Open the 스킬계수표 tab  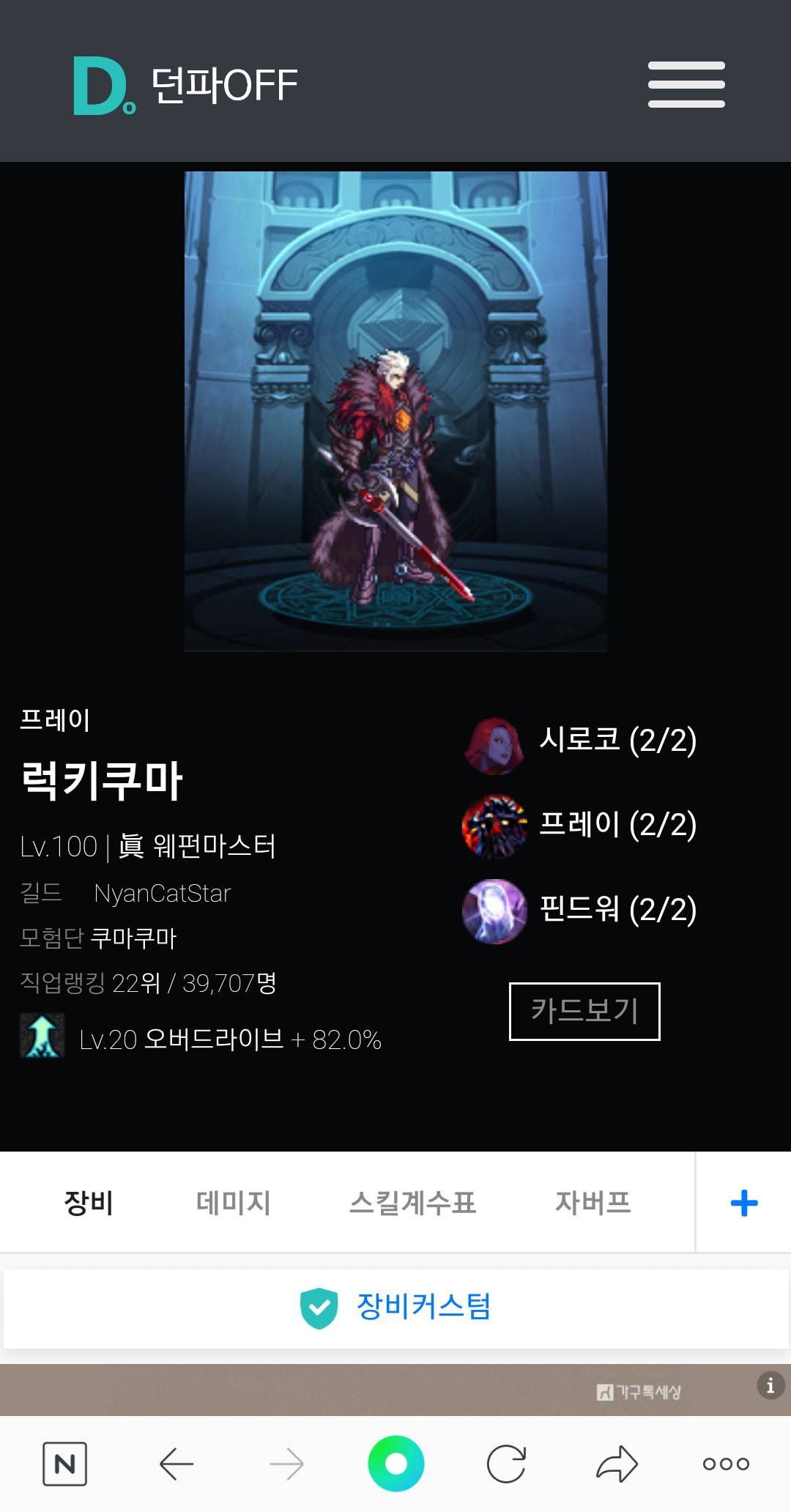pos(412,1203)
